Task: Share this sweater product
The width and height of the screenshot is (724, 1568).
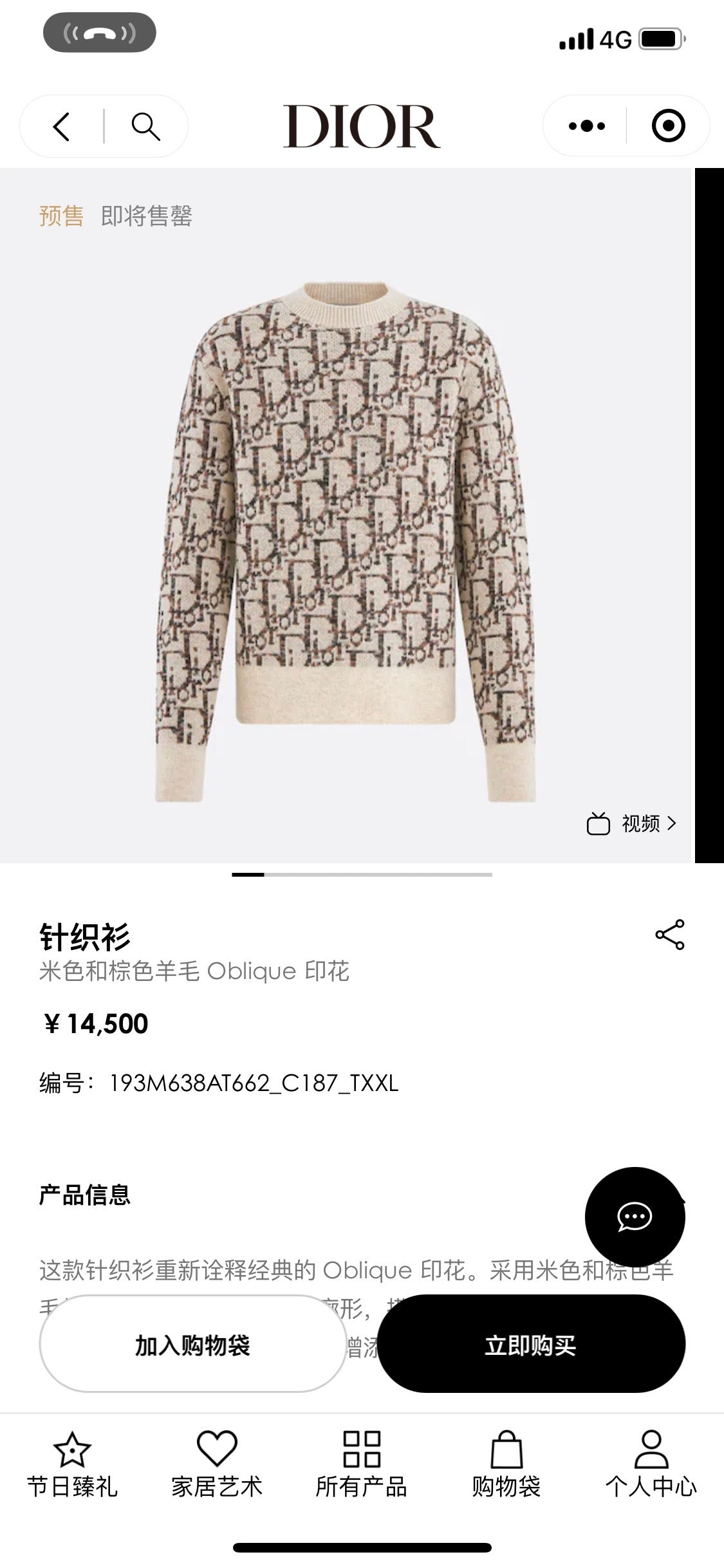Action: [669, 935]
